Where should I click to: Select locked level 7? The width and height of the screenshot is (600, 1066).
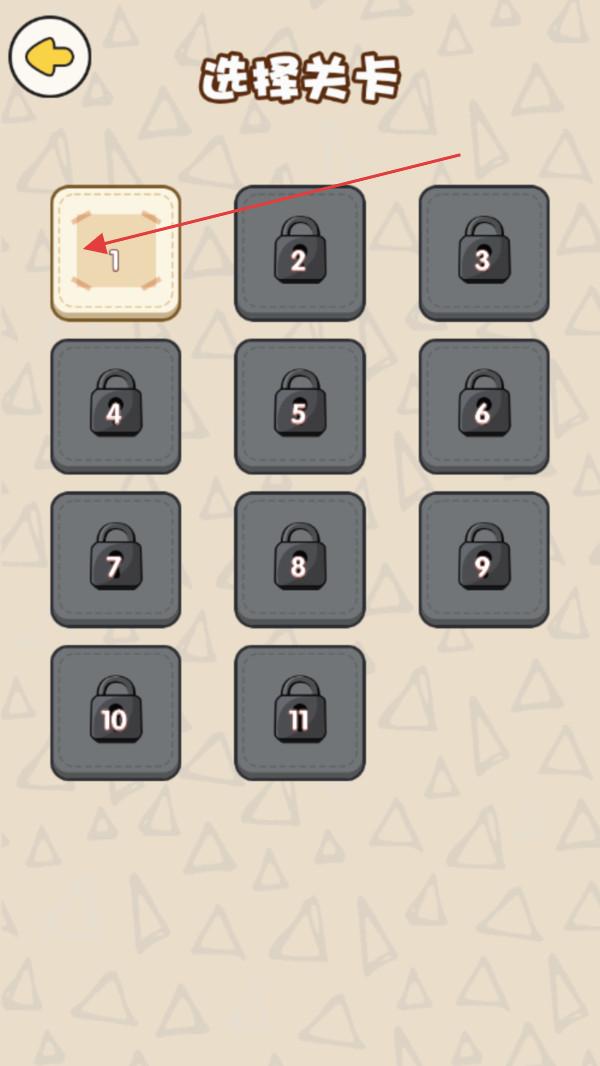point(116,559)
